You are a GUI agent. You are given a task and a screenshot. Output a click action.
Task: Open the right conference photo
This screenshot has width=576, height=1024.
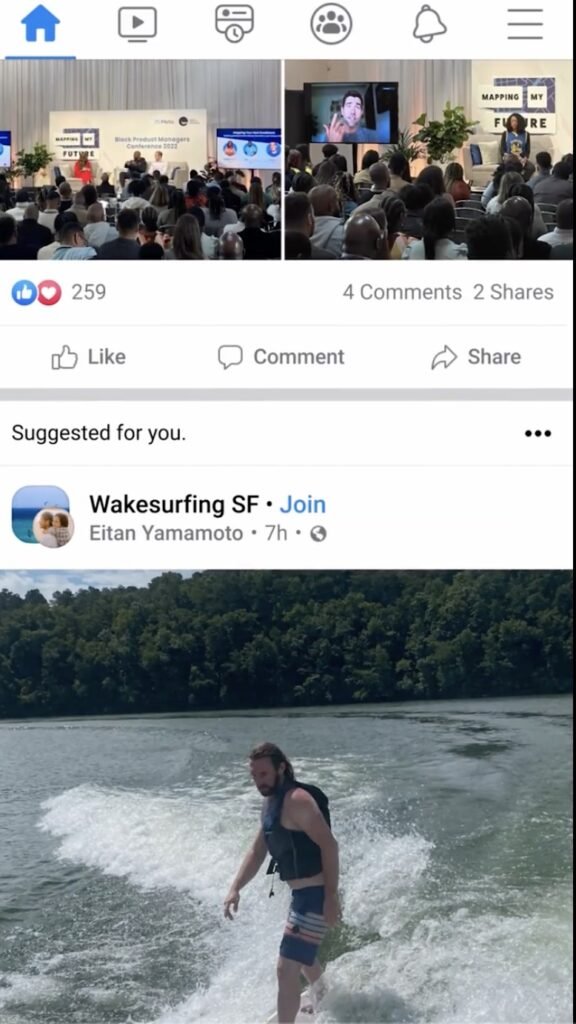point(429,159)
